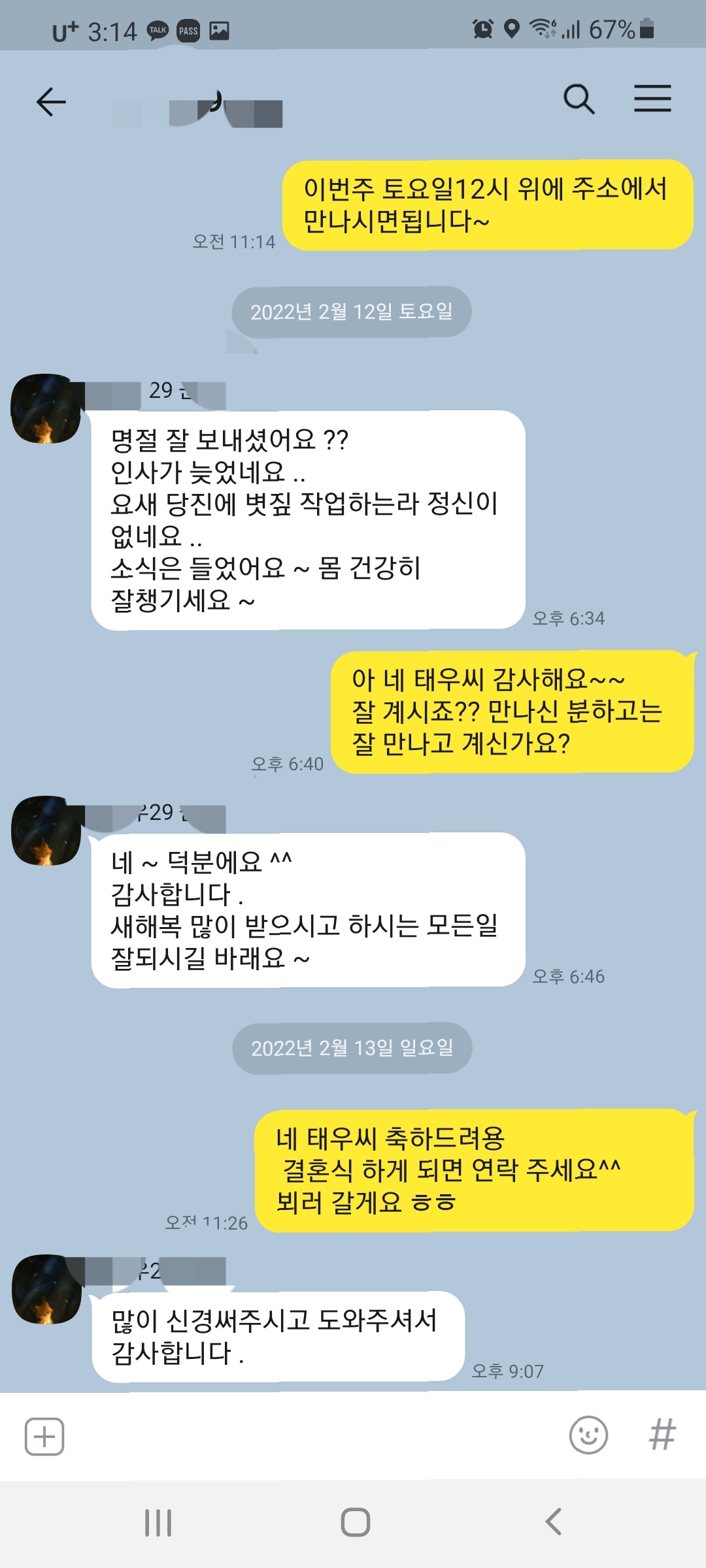Go back to the chat list
Viewport: 706px width, 1568px height.
[x=51, y=102]
